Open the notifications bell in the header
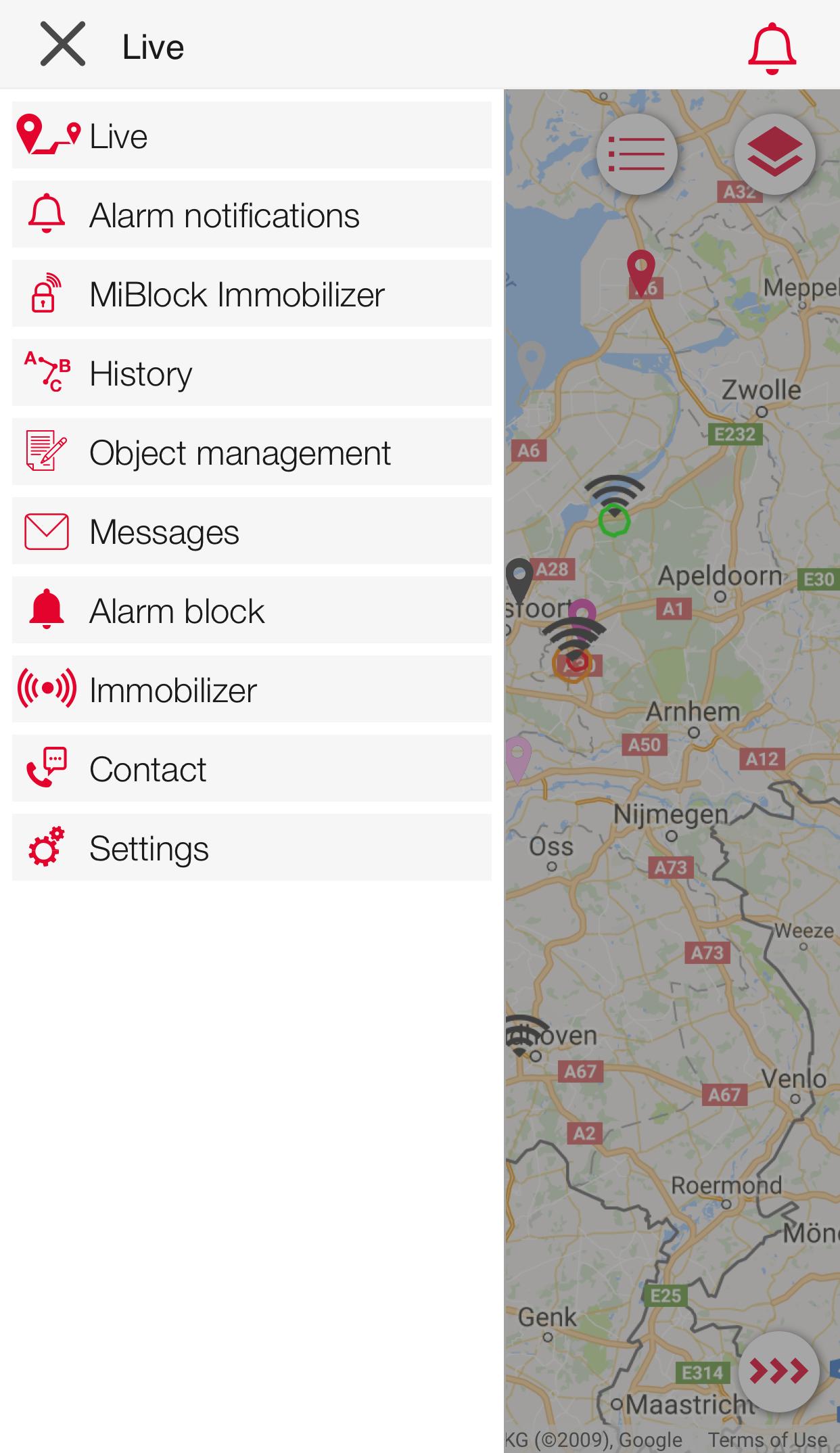This screenshot has width=840, height=1453. pos(772,47)
